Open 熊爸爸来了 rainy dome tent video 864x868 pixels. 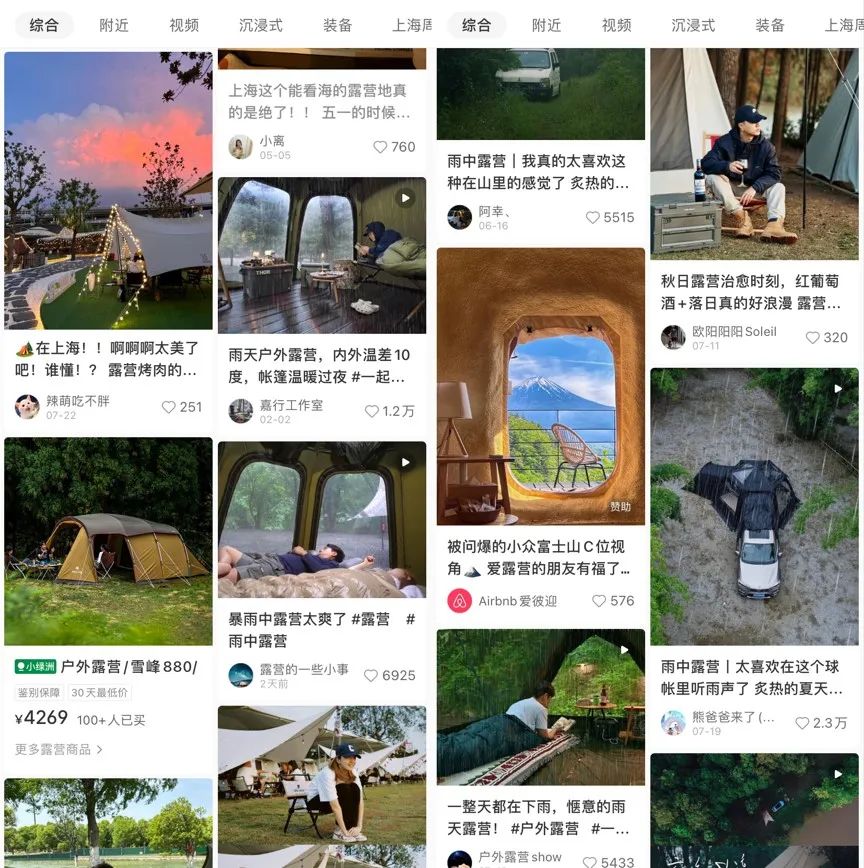(755, 506)
